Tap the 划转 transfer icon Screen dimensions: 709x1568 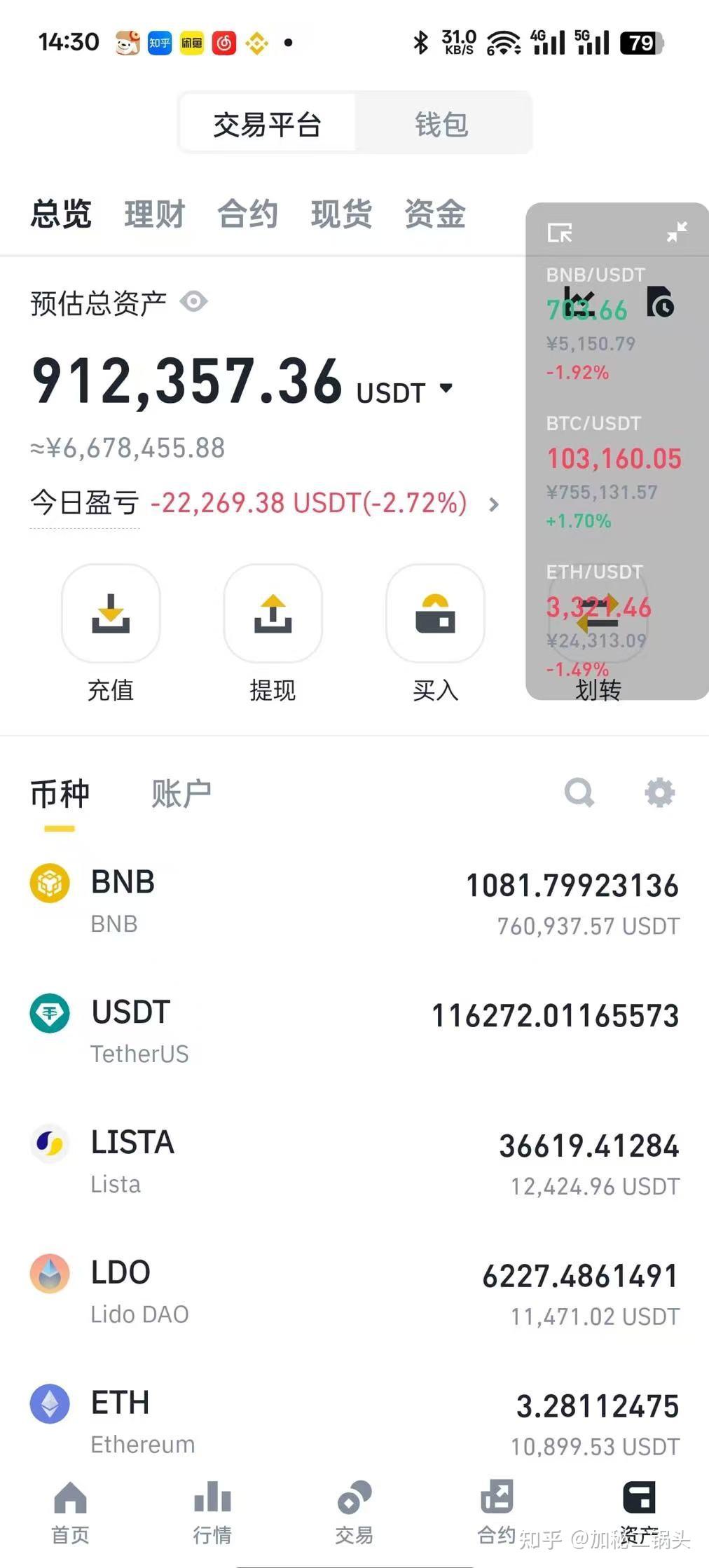point(598,614)
